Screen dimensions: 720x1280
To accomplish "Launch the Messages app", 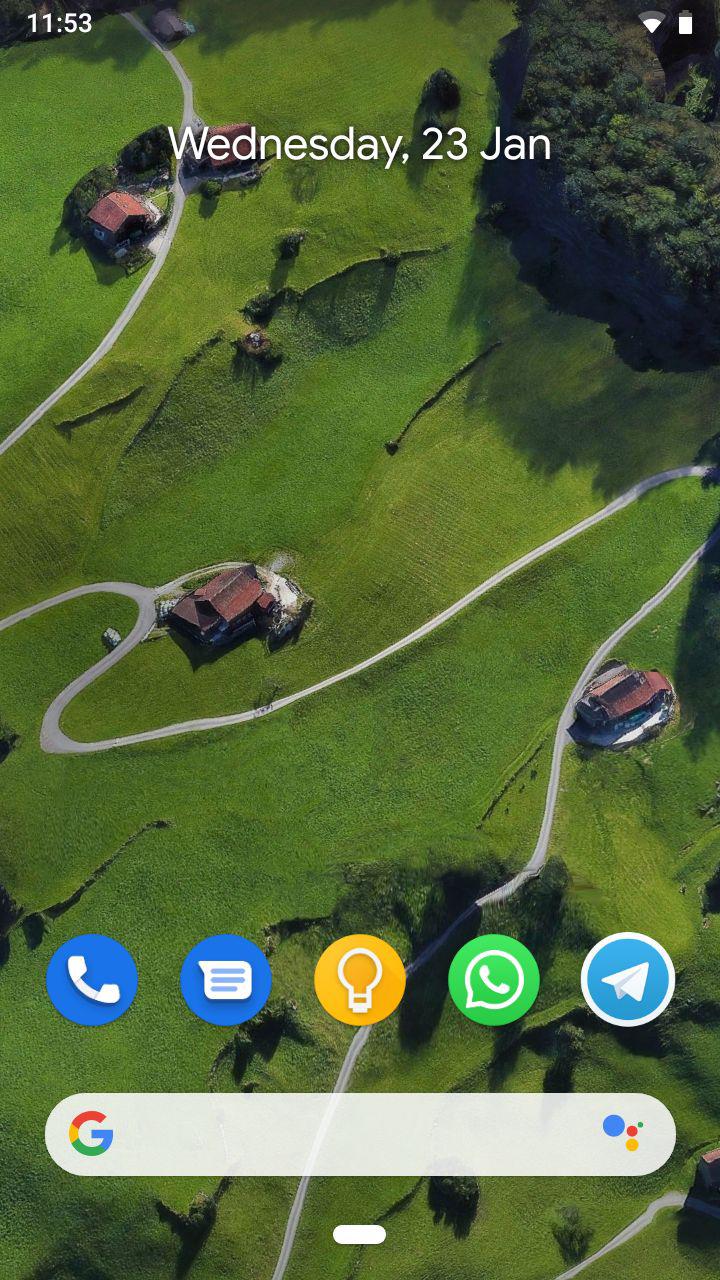I will click(226, 980).
